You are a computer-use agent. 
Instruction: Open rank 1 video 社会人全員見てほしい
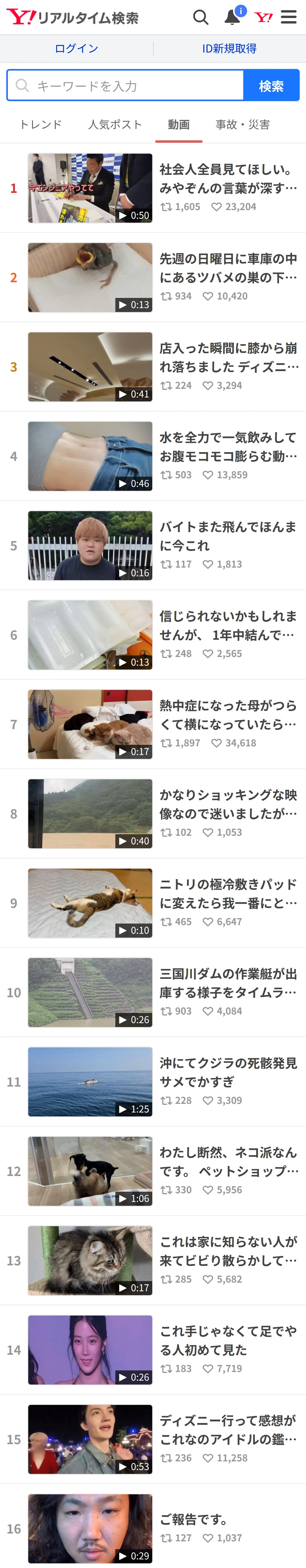click(x=153, y=188)
